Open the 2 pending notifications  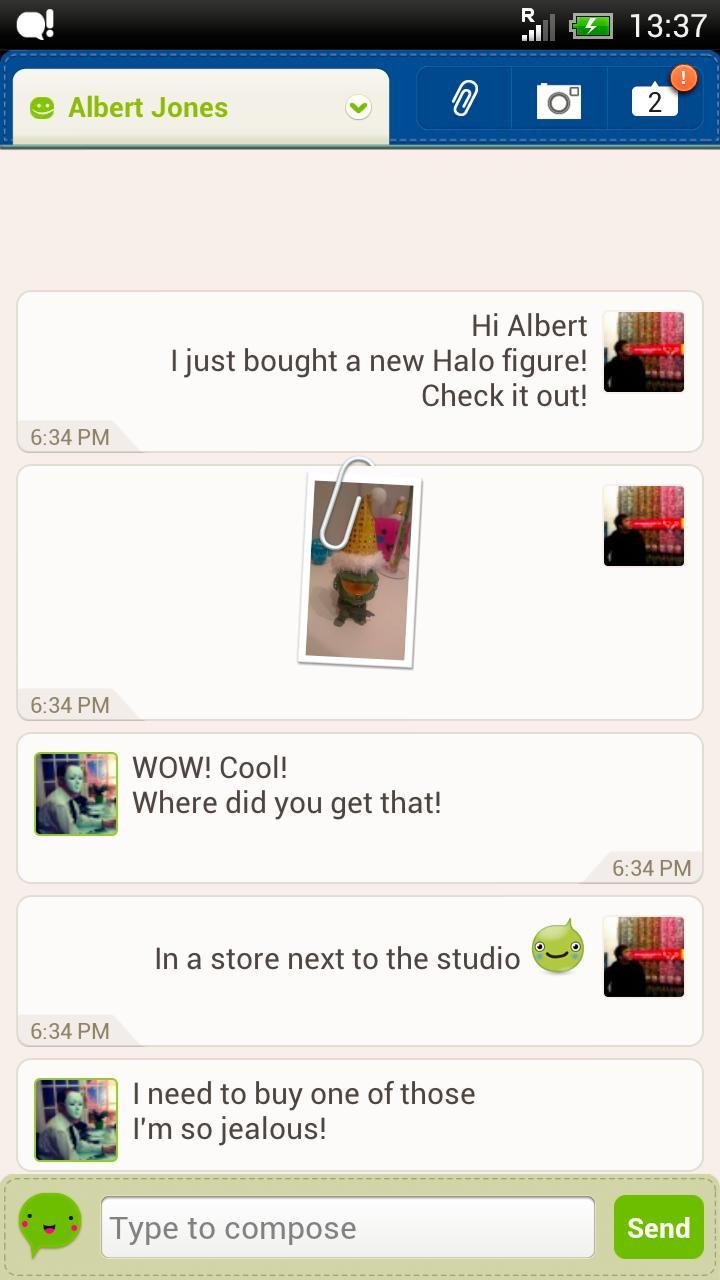pos(655,99)
